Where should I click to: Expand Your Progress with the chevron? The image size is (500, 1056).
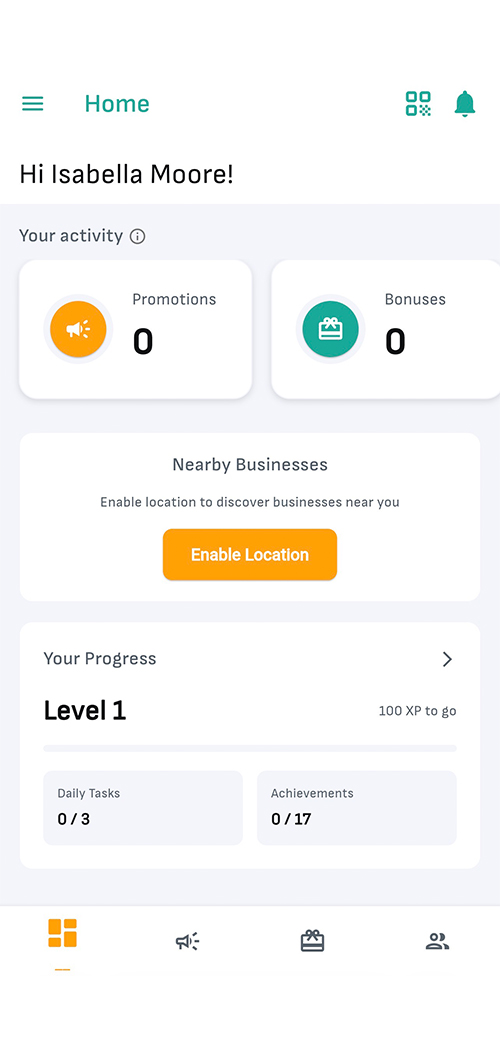point(447,659)
